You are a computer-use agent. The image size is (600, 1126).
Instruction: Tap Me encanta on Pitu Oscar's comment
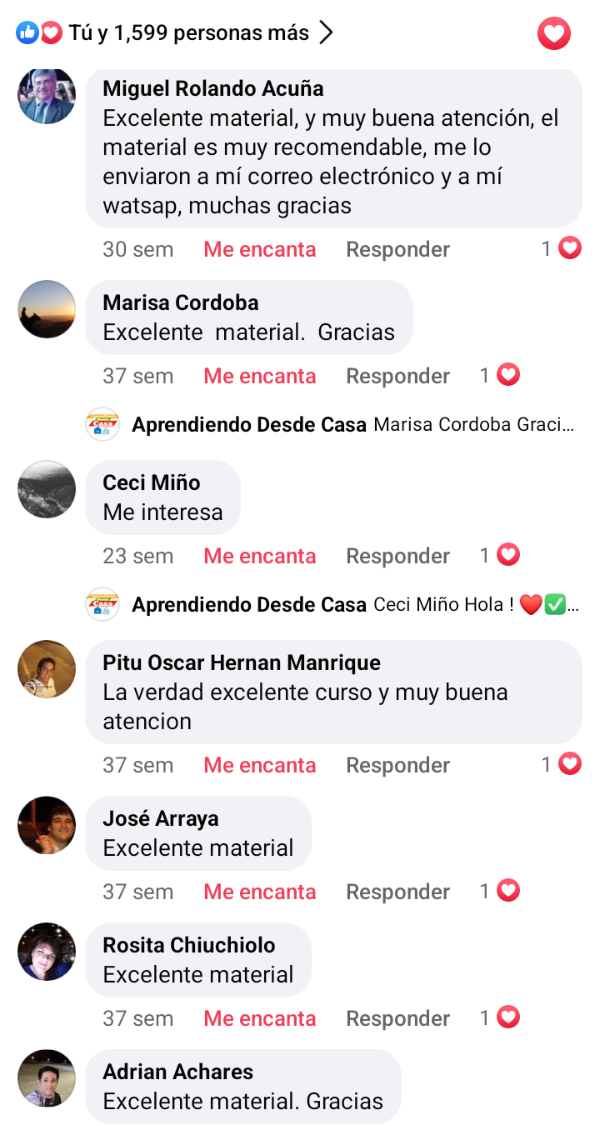click(x=259, y=765)
